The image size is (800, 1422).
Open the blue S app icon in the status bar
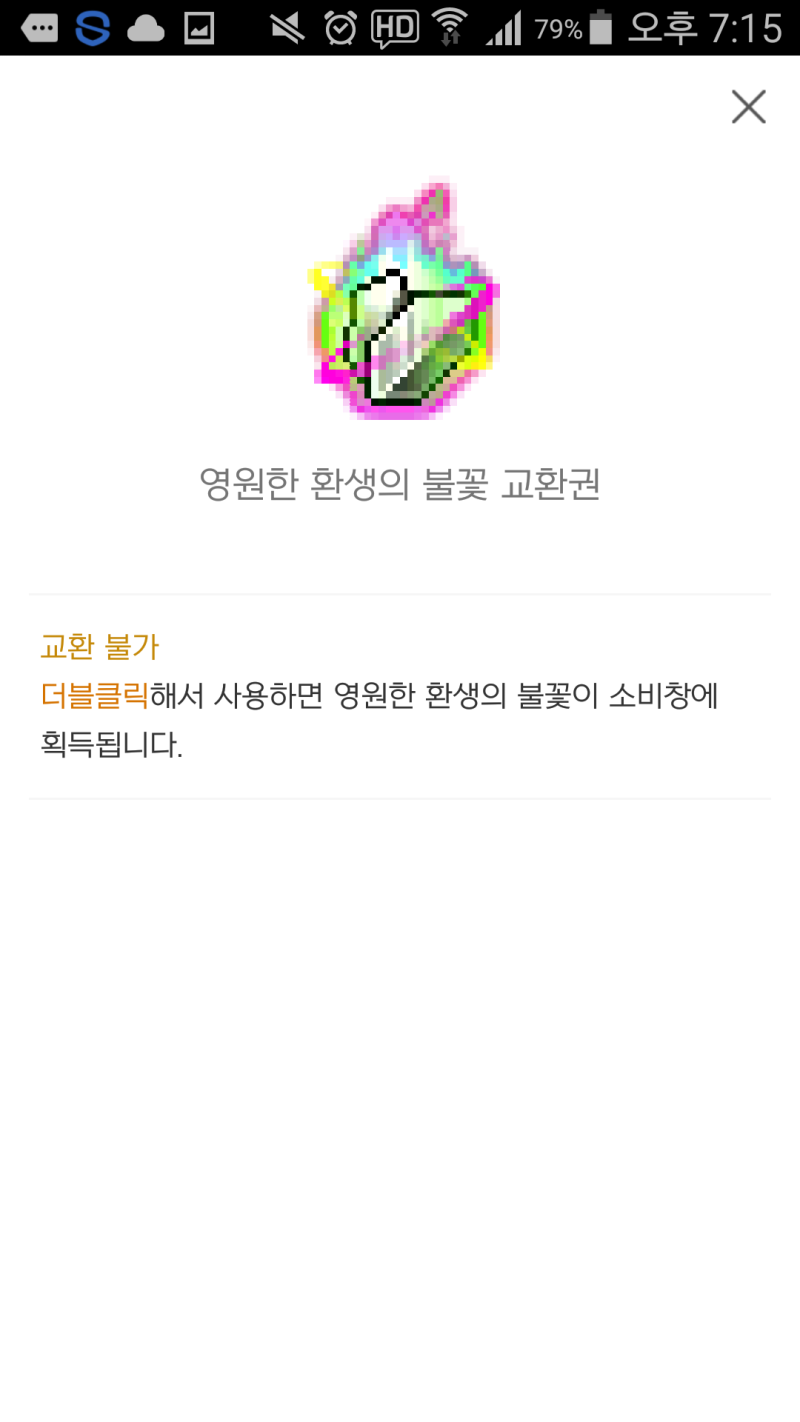click(x=90, y=27)
